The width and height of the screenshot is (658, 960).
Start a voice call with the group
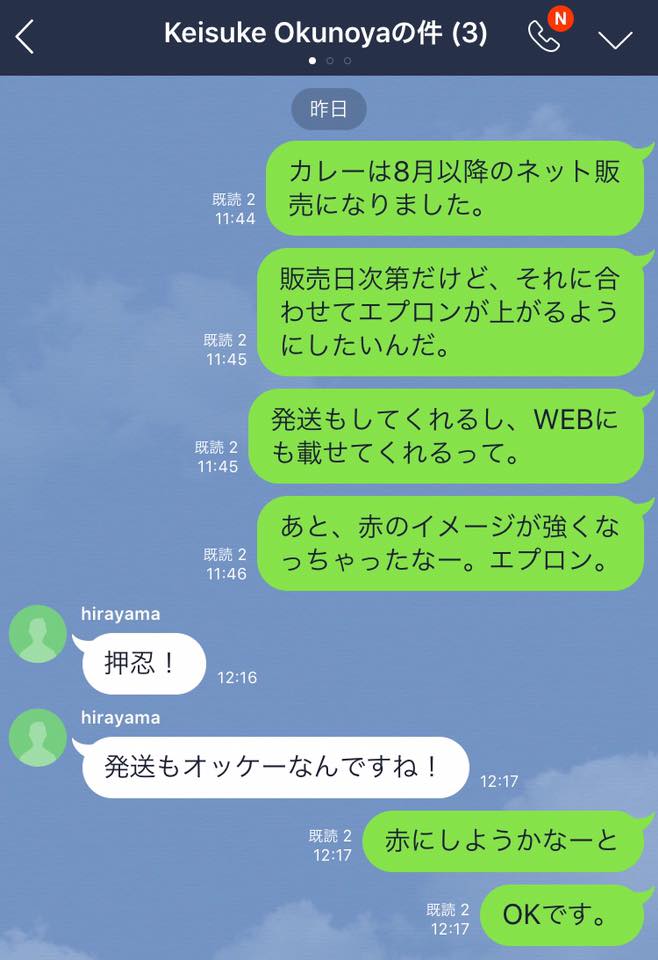[545, 37]
